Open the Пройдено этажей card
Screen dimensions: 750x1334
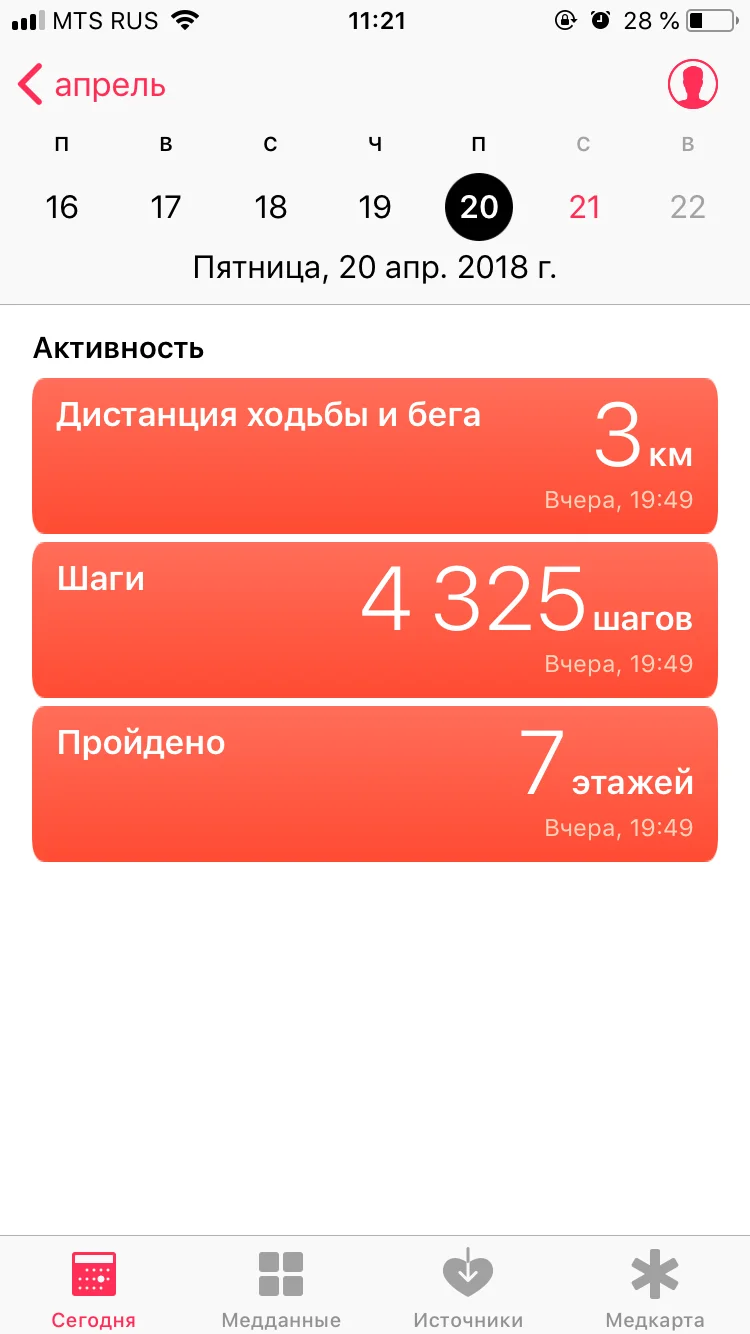coord(375,784)
